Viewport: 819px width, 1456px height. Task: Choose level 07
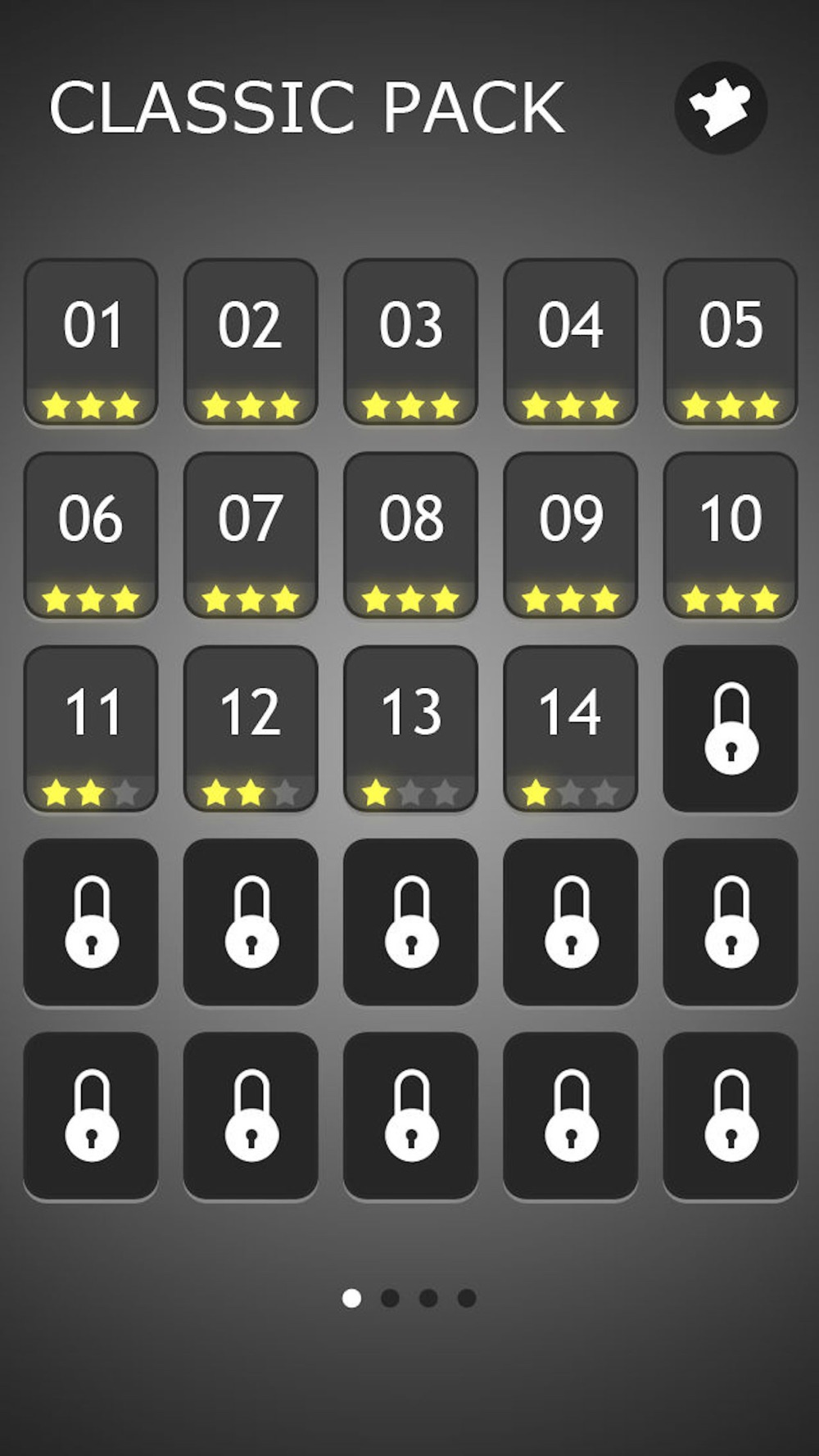tap(251, 536)
